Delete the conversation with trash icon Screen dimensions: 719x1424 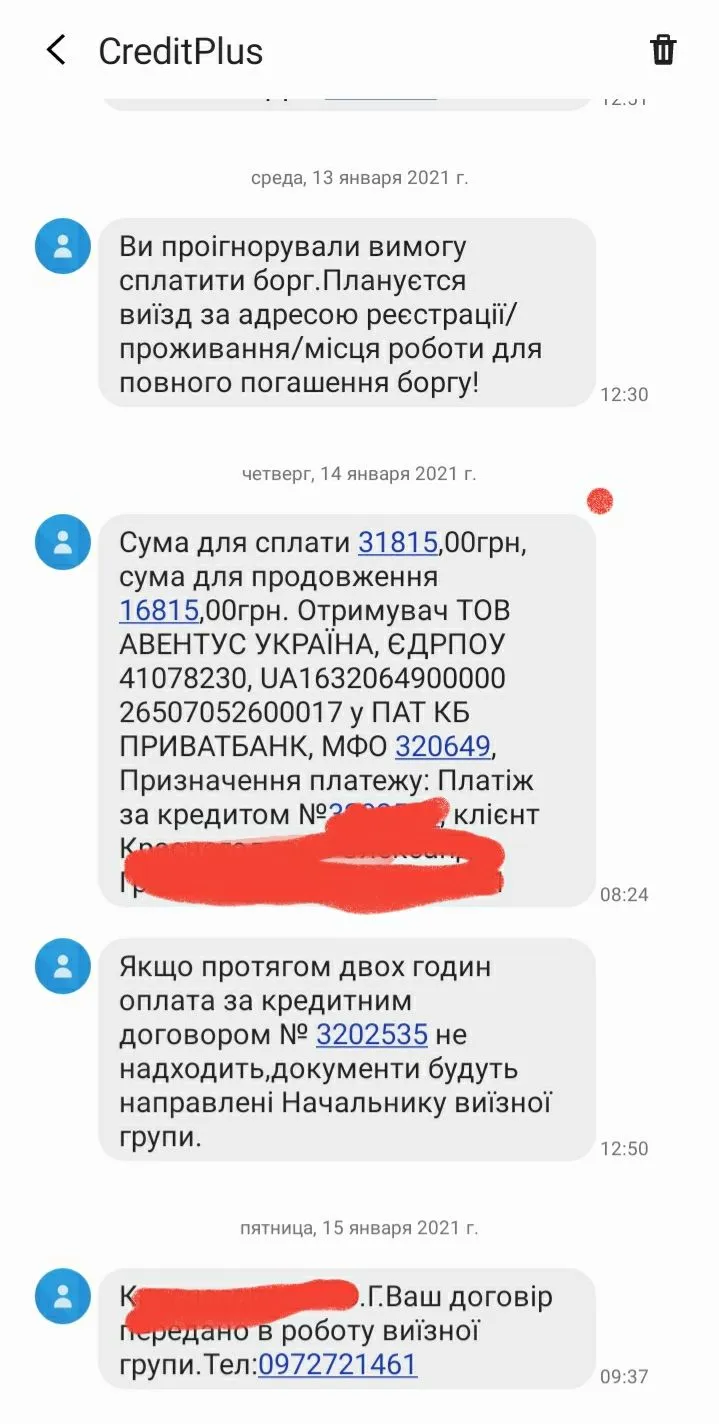pyautogui.click(x=663, y=50)
